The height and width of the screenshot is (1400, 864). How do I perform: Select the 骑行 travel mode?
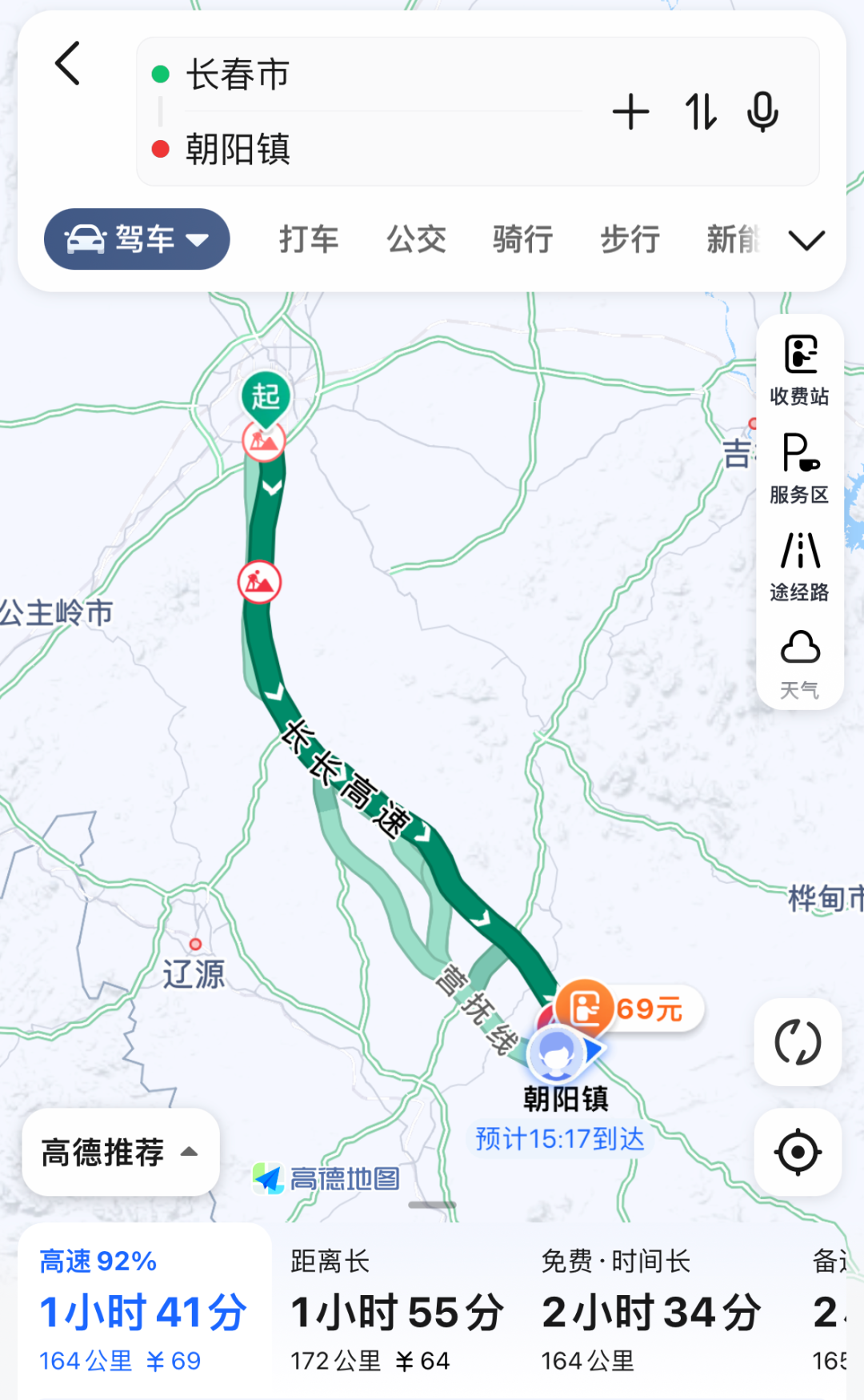(x=522, y=239)
